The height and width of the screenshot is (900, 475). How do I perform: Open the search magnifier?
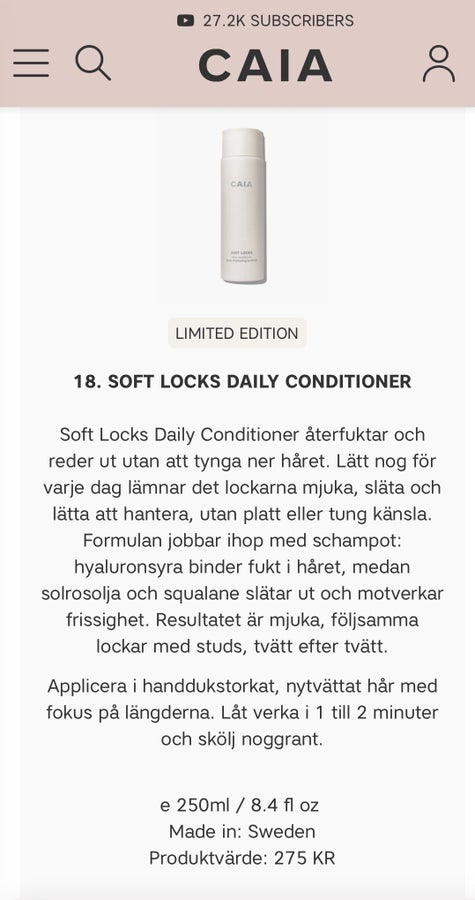[x=93, y=63]
